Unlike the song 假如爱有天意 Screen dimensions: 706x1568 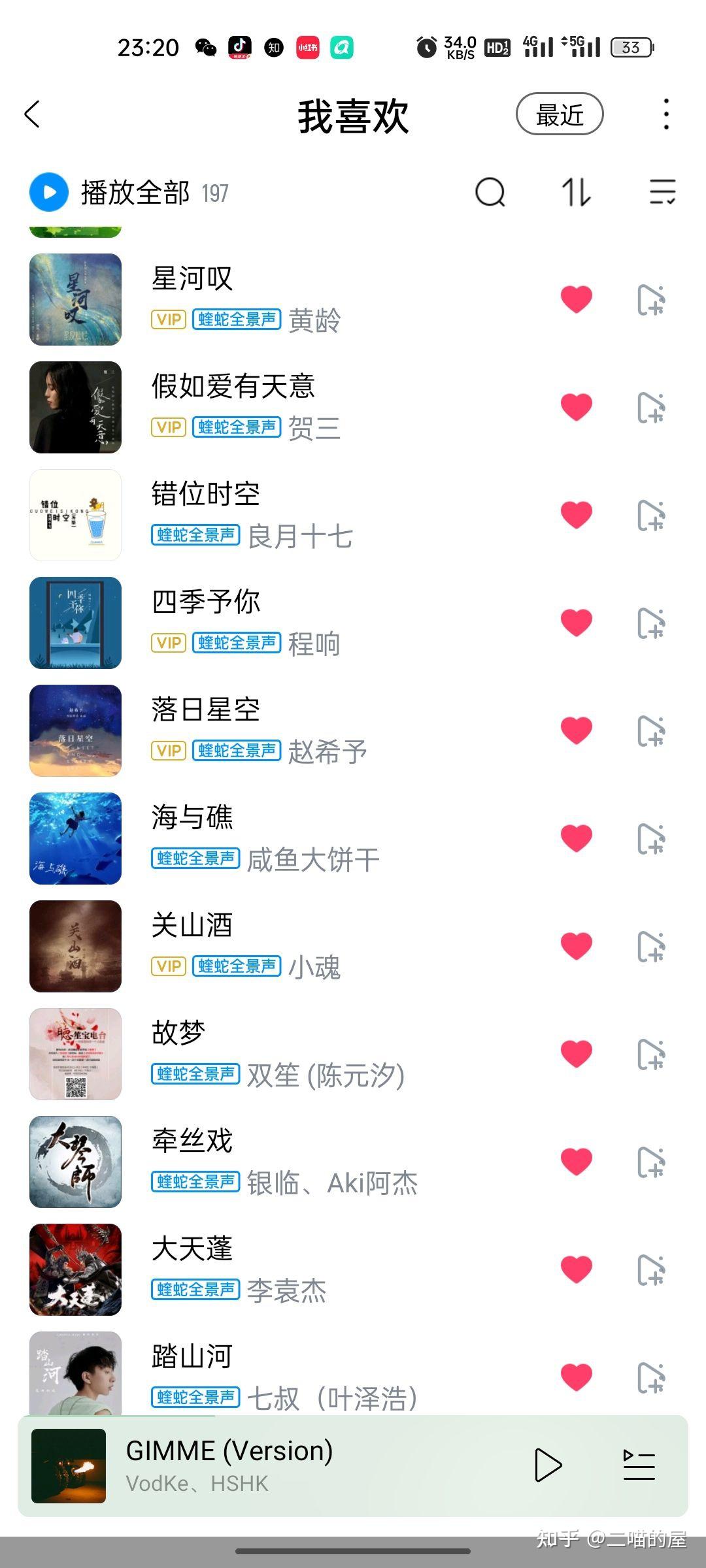pyautogui.click(x=576, y=407)
